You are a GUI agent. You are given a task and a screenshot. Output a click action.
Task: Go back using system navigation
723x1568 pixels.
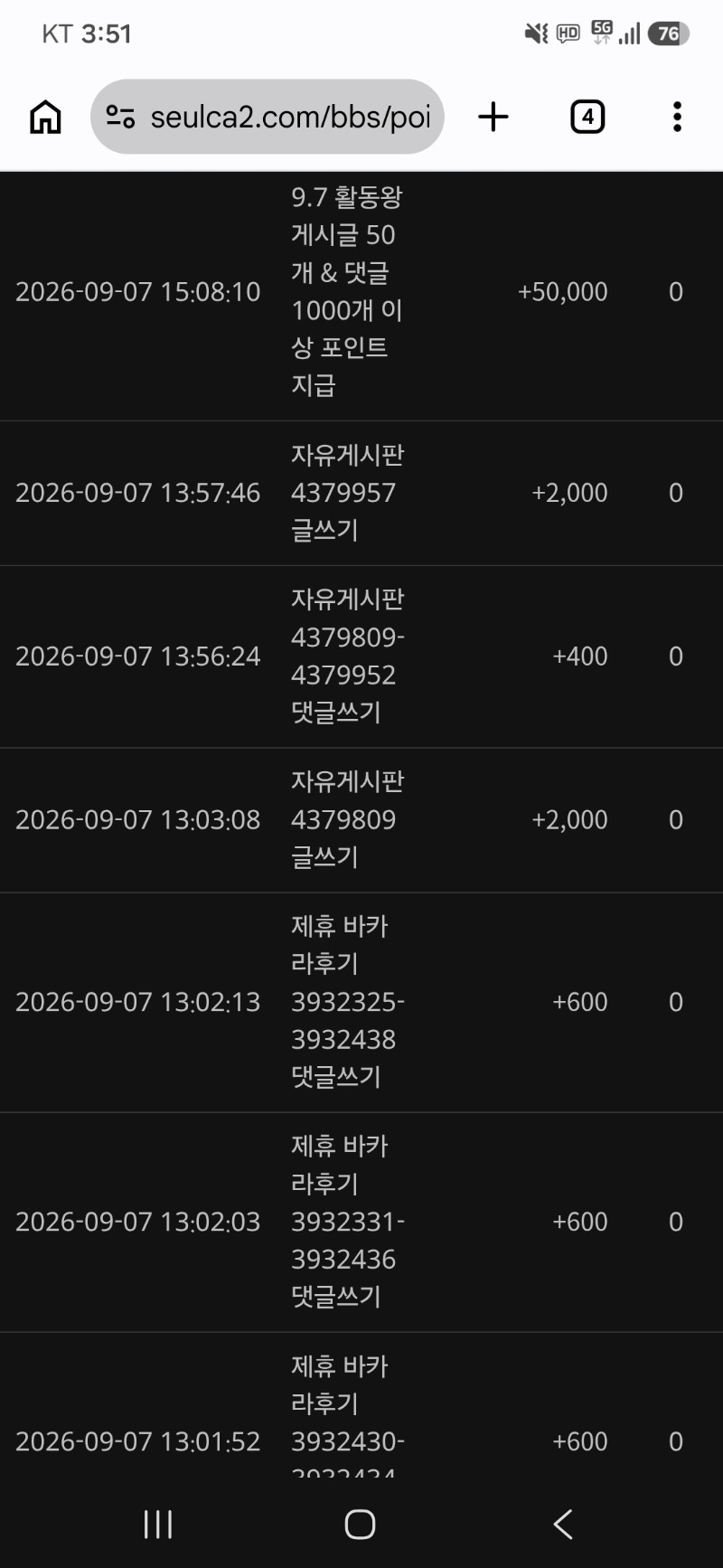click(x=562, y=1524)
